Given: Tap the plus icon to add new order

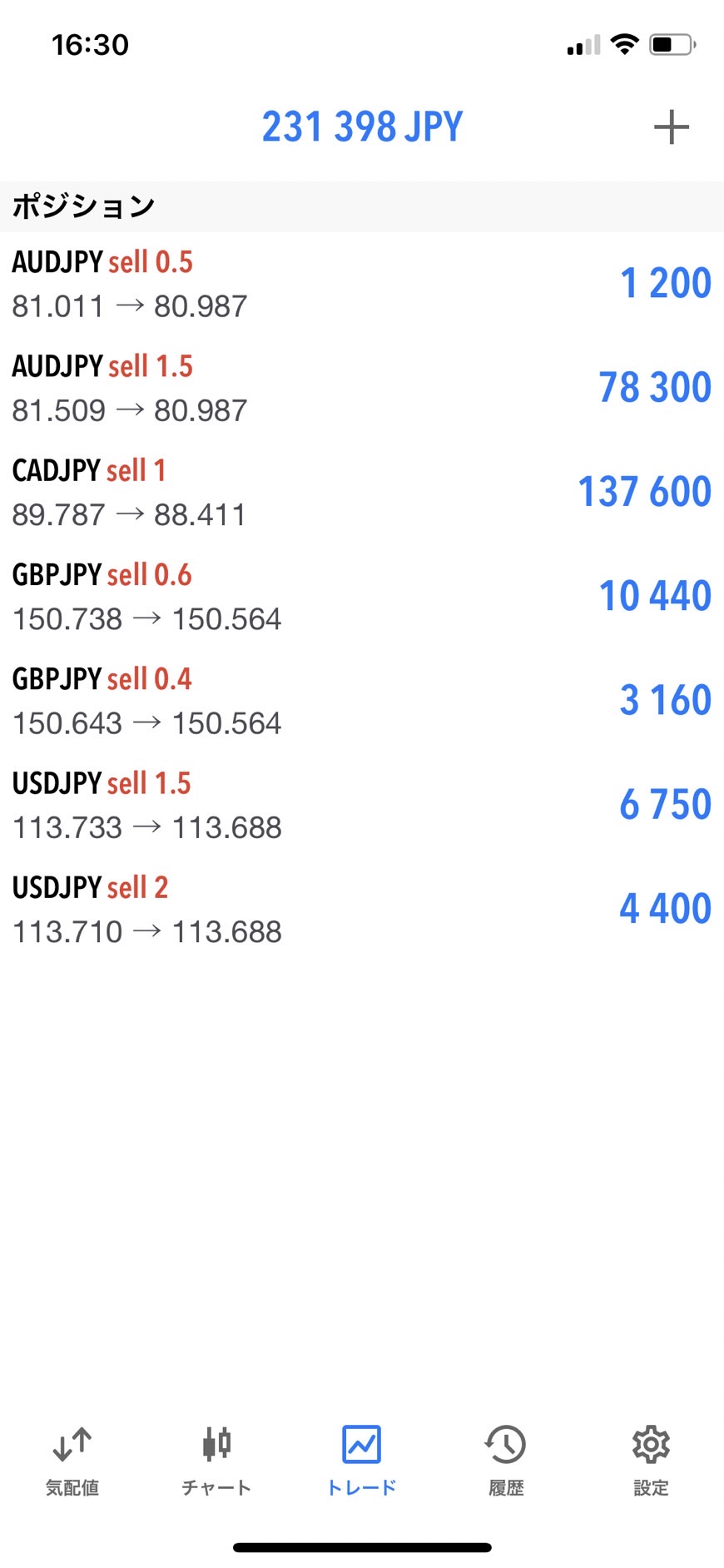Looking at the screenshot, I should point(671,127).
